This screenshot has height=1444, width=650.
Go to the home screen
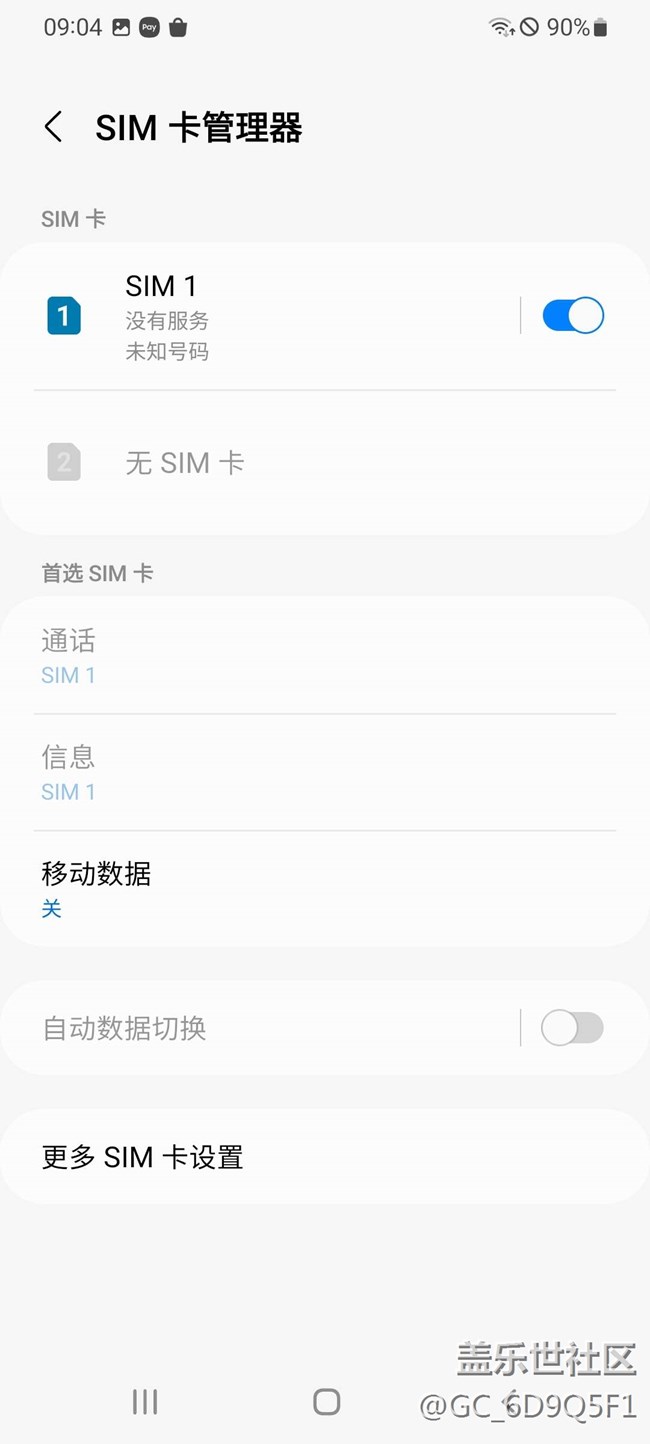point(326,1402)
